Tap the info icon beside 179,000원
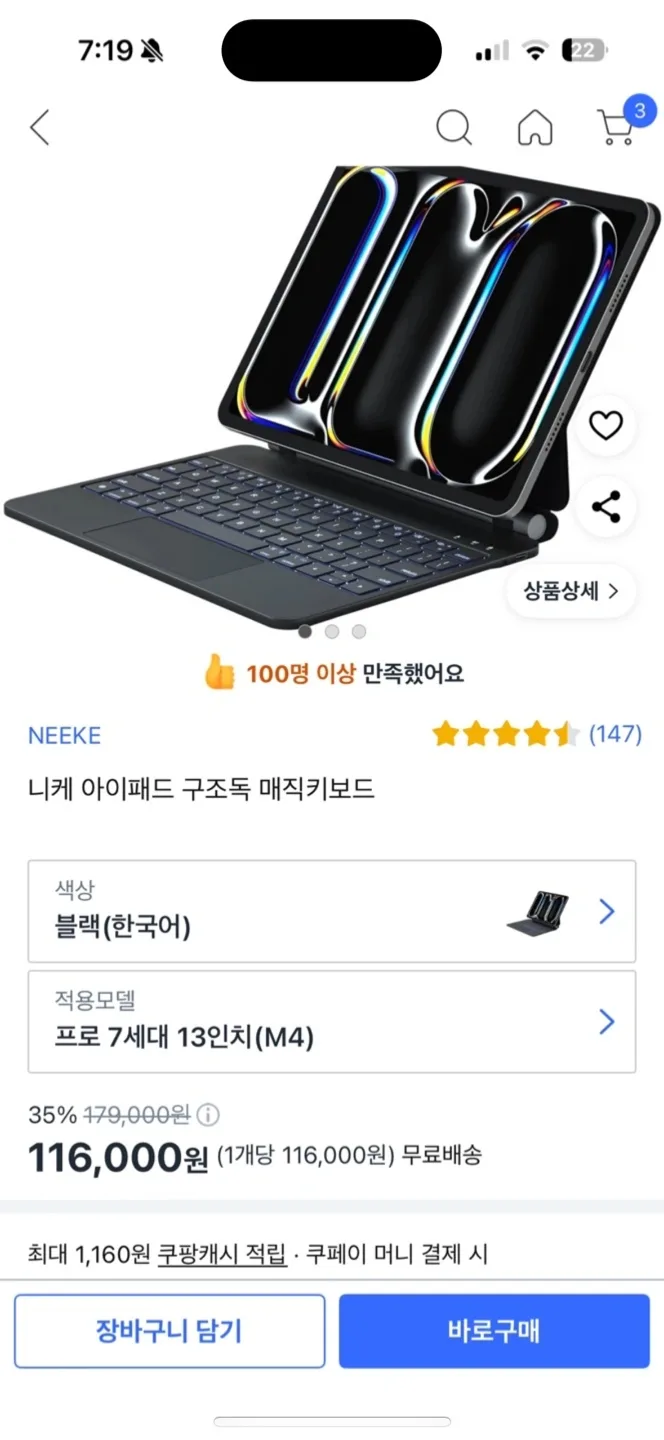 click(208, 1114)
